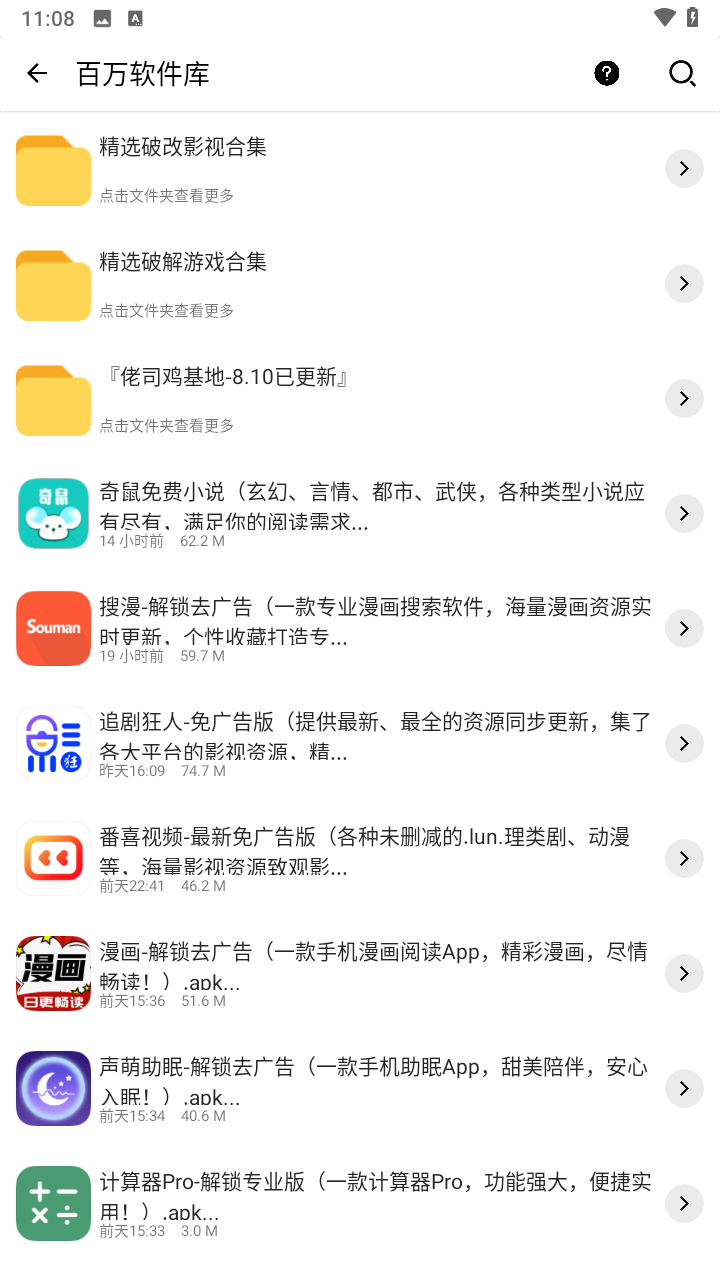Tap the 追剧狂人 app icon
Screen dimensions: 720x1280
[x=53, y=743]
